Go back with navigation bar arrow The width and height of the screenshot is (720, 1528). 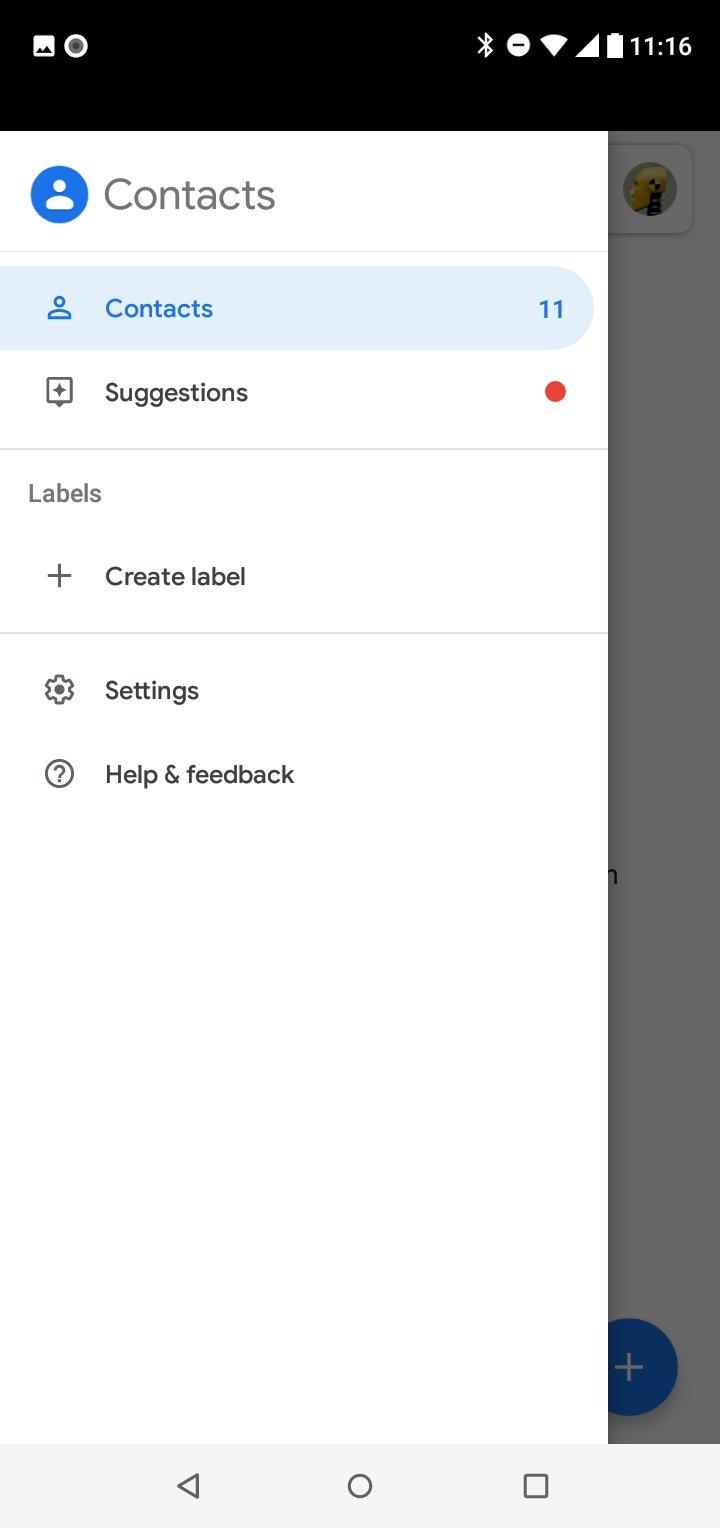click(x=188, y=1486)
